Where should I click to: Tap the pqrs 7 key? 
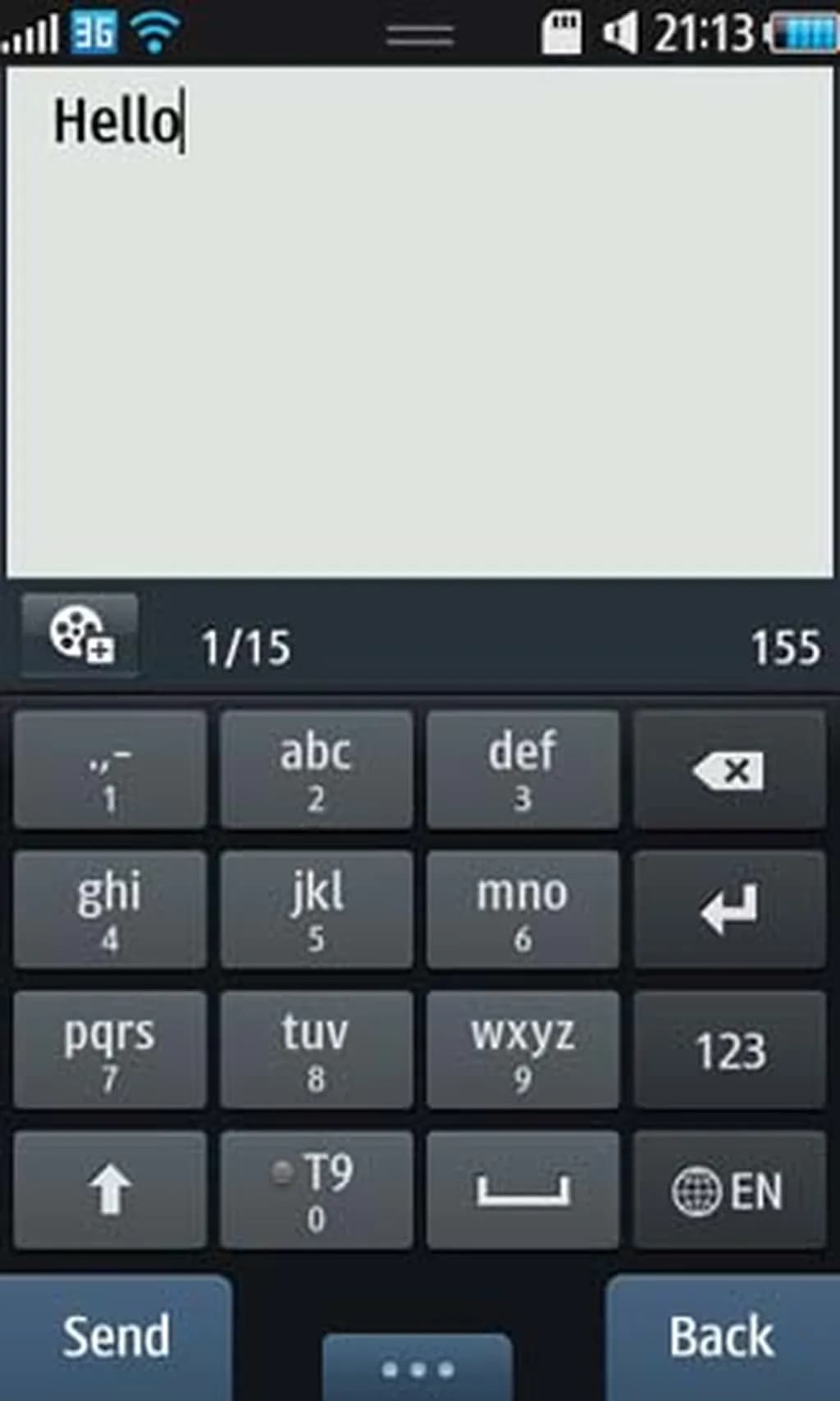click(x=110, y=1051)
